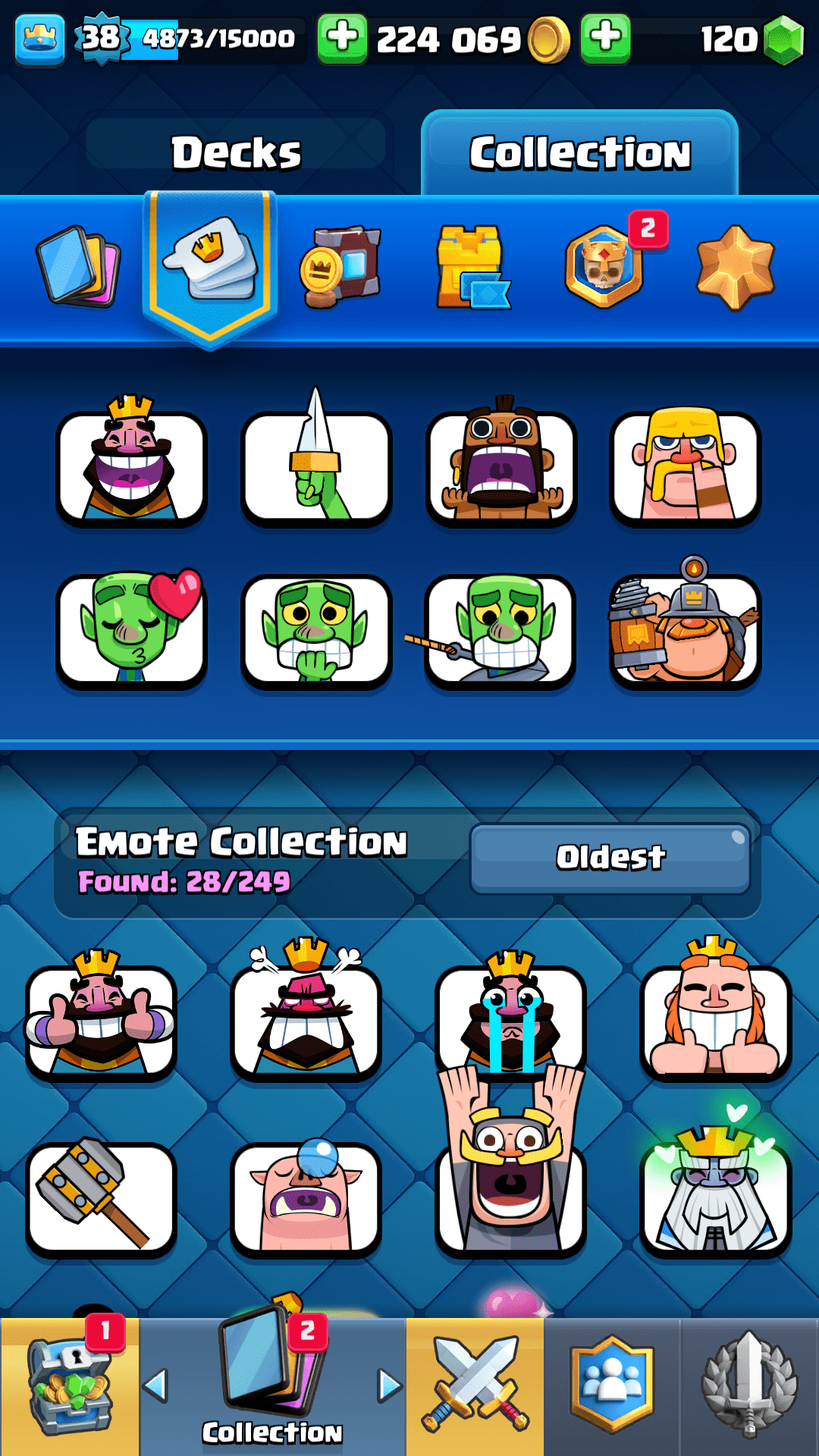Open the tower skins category
The height and width of the screenshot is (1456, 819).
[472, 265]
